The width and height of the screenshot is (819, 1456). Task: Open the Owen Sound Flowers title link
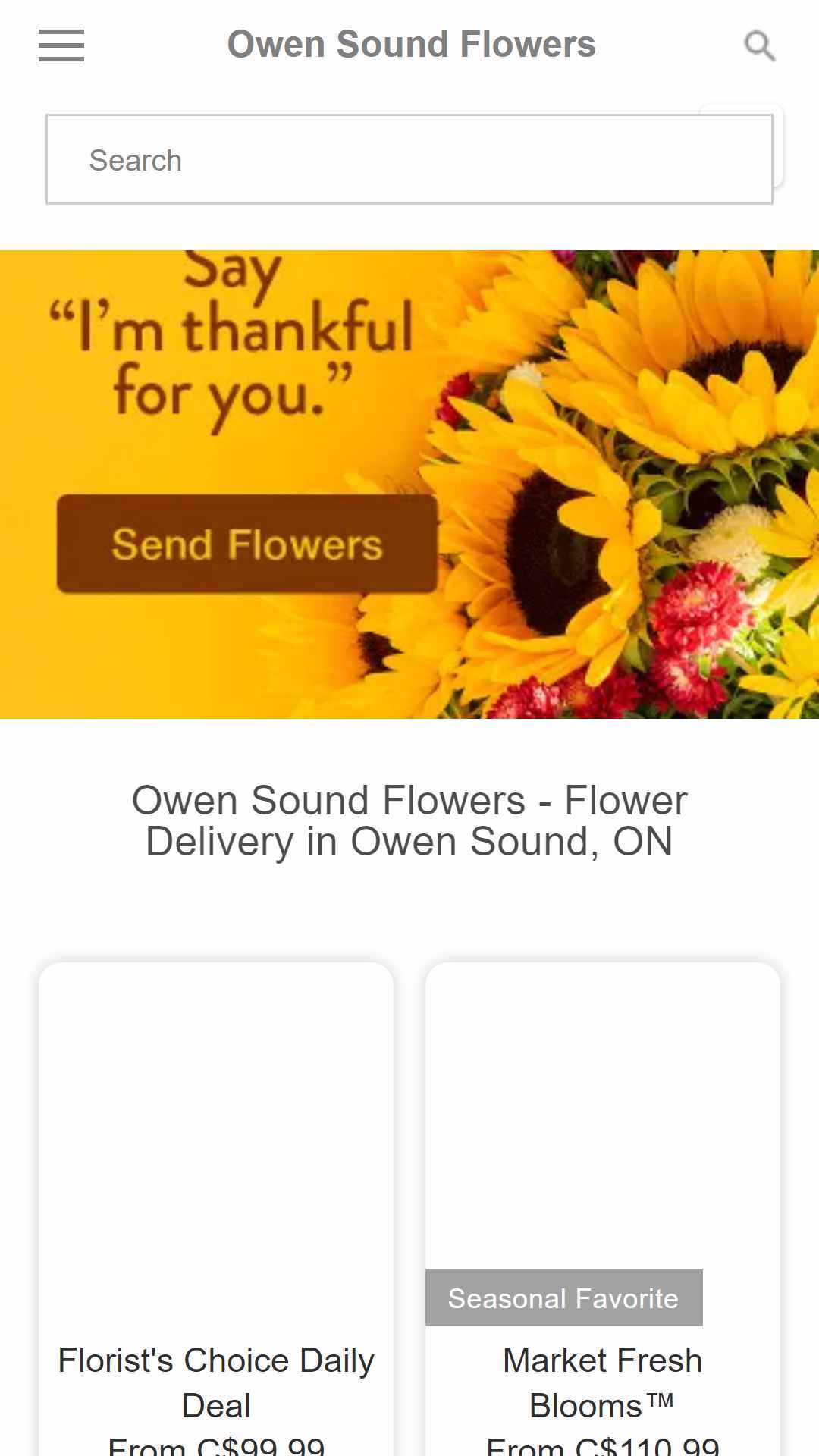[412, 44]
